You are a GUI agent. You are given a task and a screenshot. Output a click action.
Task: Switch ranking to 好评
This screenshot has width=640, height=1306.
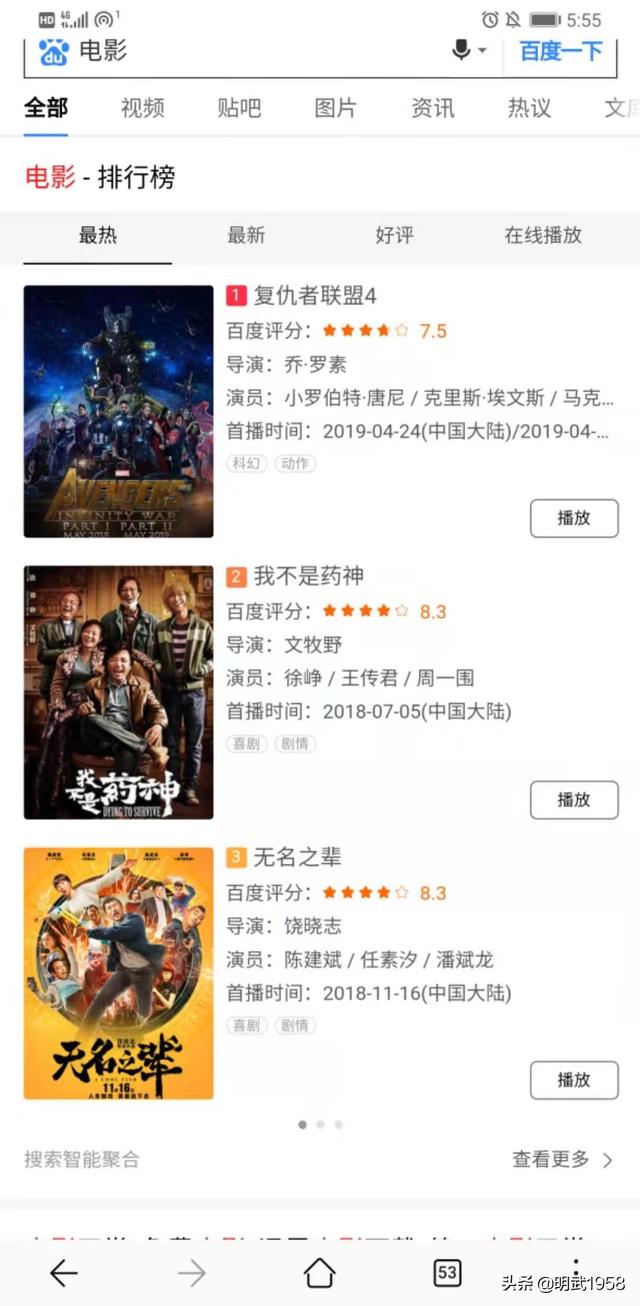pos(394,236)
